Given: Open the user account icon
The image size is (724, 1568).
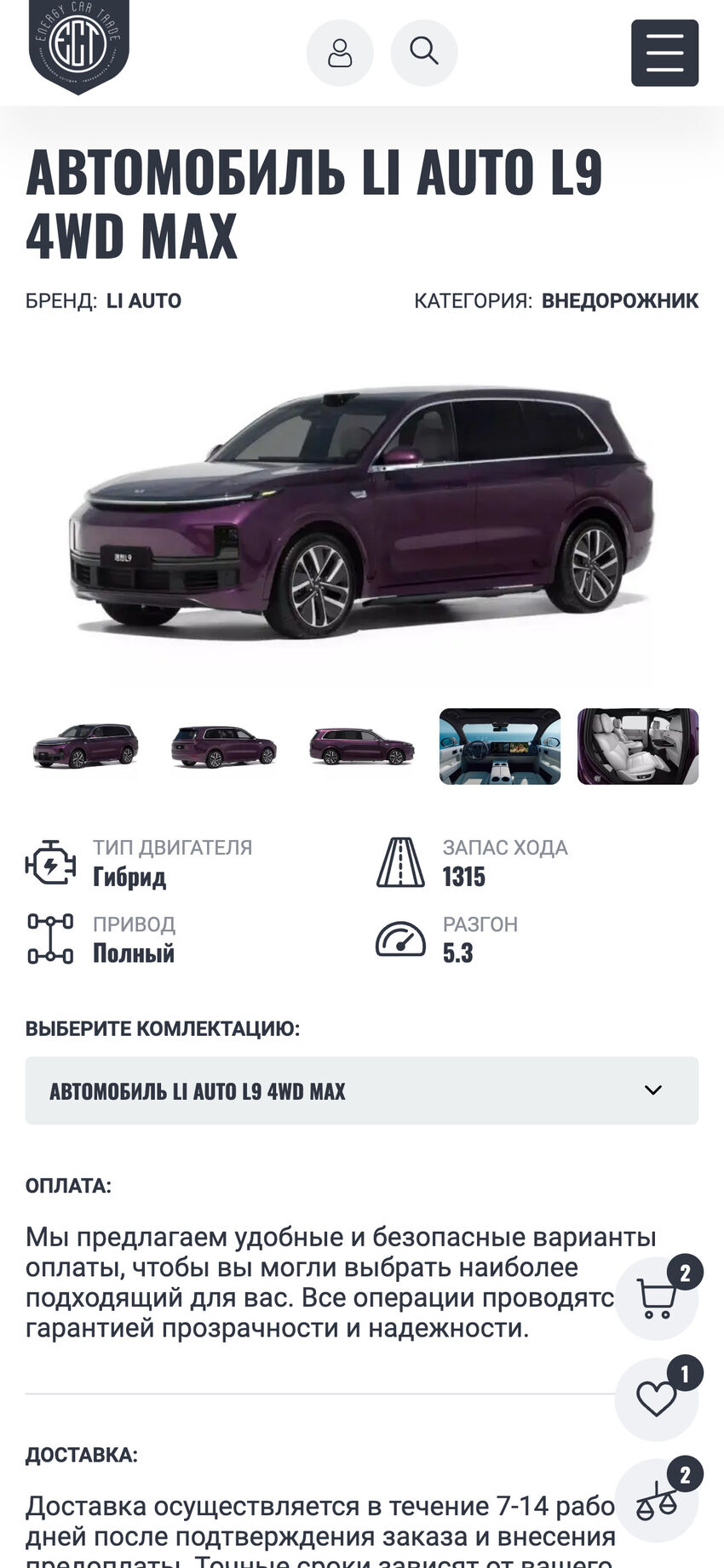Looking at the screenshot, I should pos(340,53).
